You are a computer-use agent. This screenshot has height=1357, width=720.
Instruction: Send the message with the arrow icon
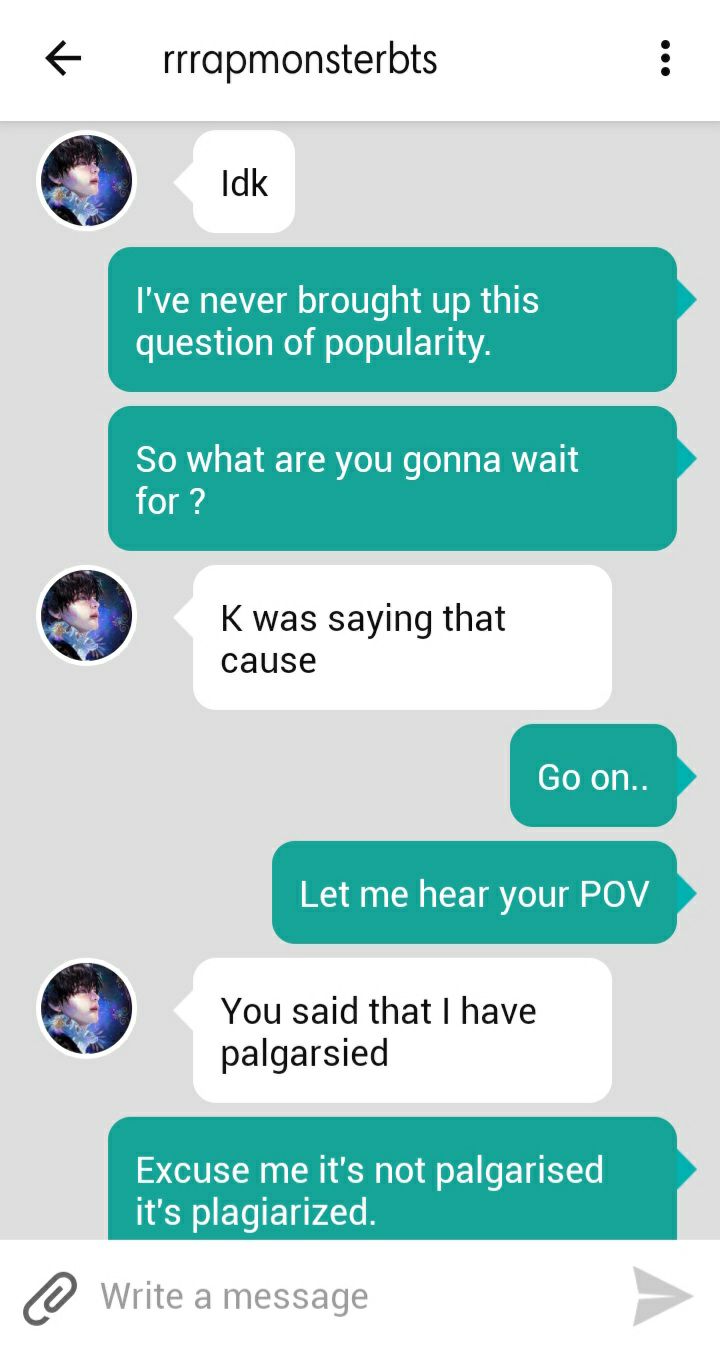[662, 1297]
